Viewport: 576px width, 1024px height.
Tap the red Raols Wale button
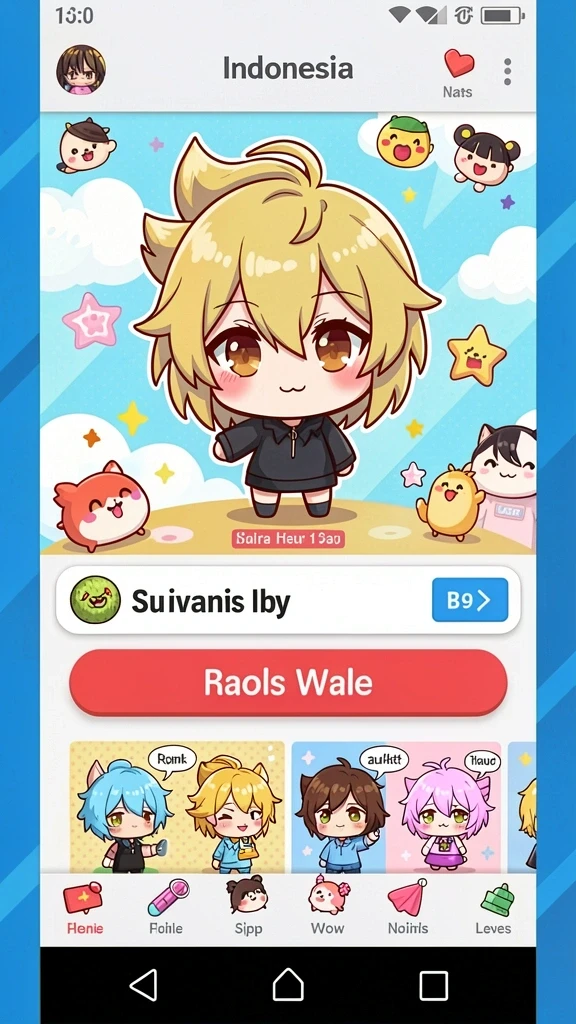(x=288, y=682)
